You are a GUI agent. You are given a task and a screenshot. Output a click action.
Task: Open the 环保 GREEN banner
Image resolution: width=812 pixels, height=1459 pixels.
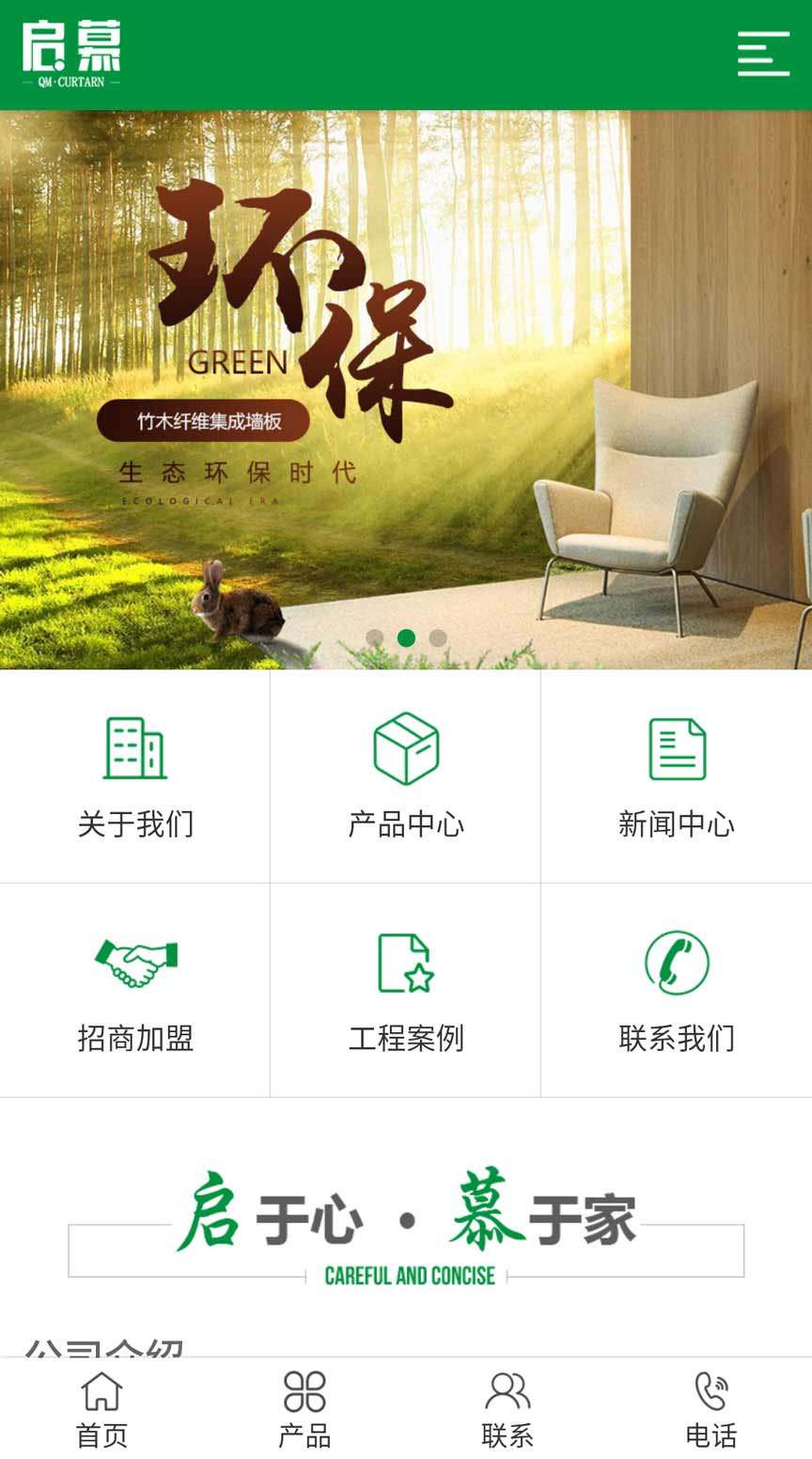point(405,376)
